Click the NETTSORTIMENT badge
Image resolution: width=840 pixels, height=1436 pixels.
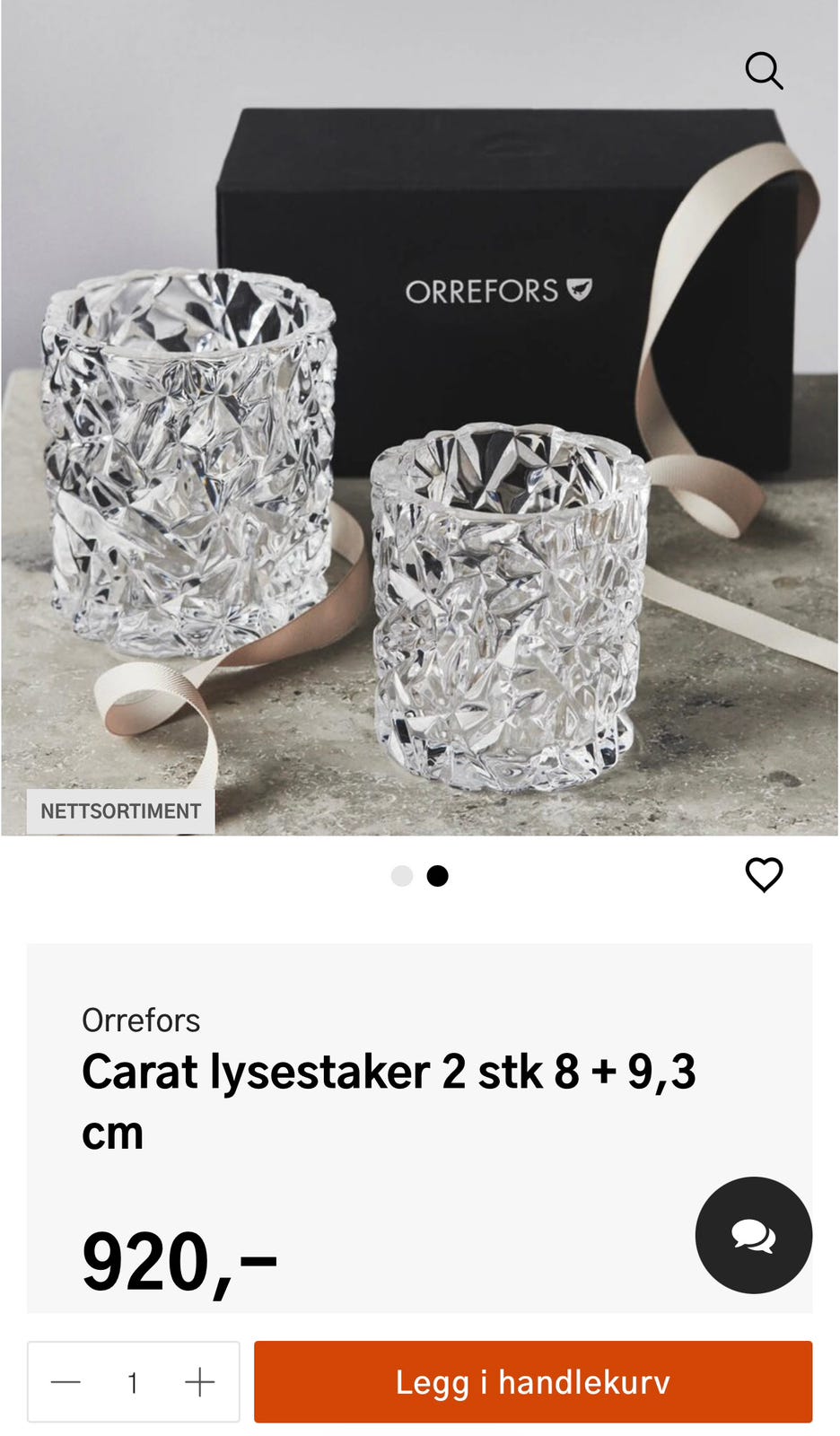click(120, 810)
